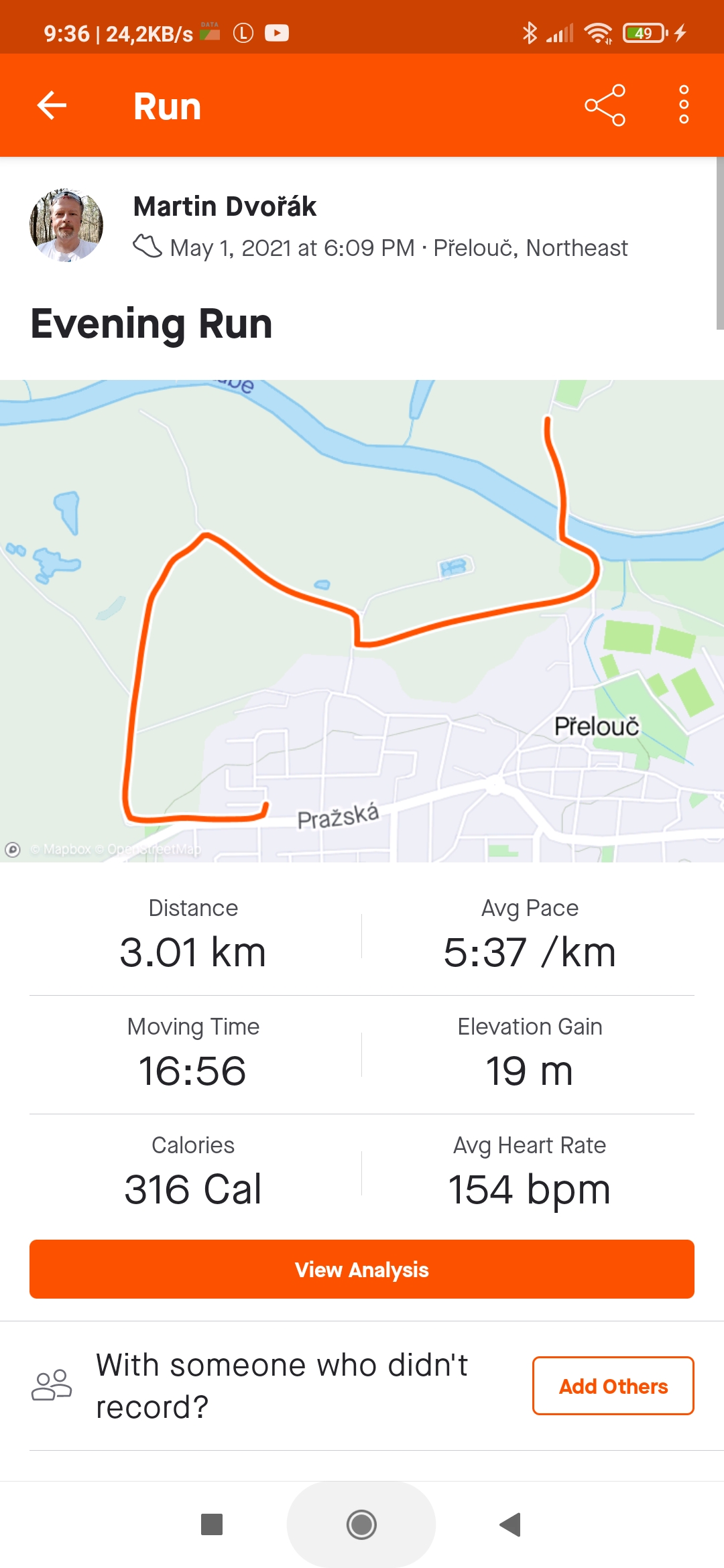The width and height of the screenshot is (724, 1568).
Task: Share this run activity
Action: tap(605, 105)
